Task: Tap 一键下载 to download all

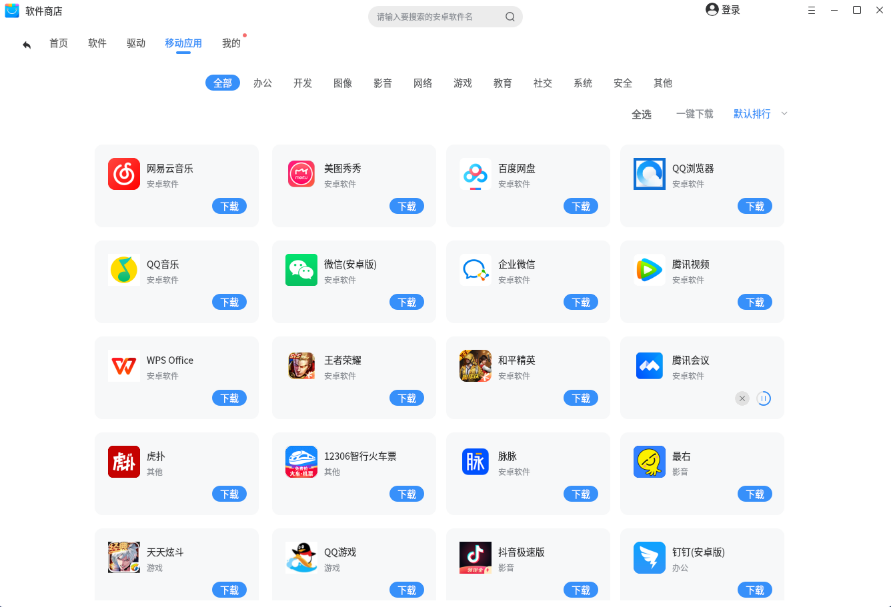Action: click(x=694, y=114)
